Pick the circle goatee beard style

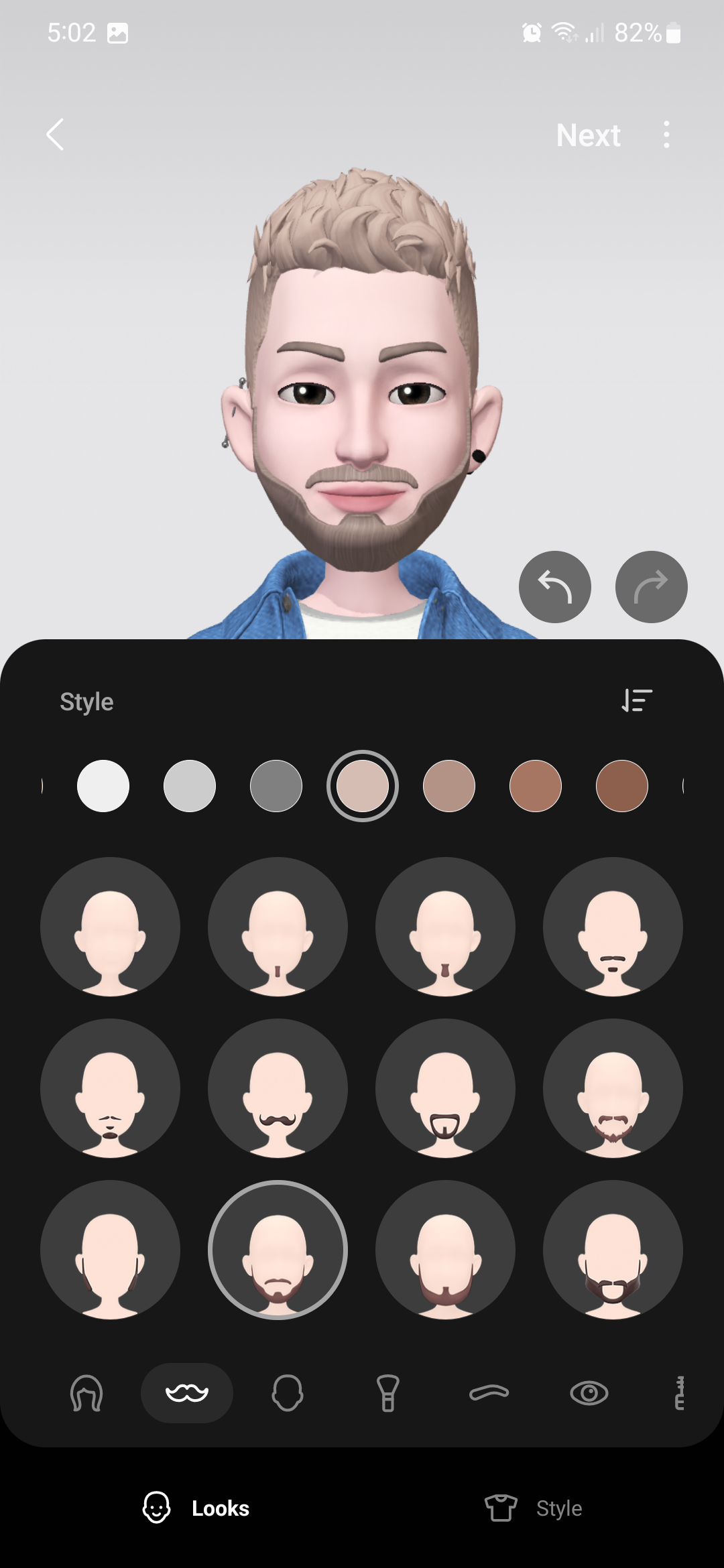pyautogui.click(x=445, y=1088)
